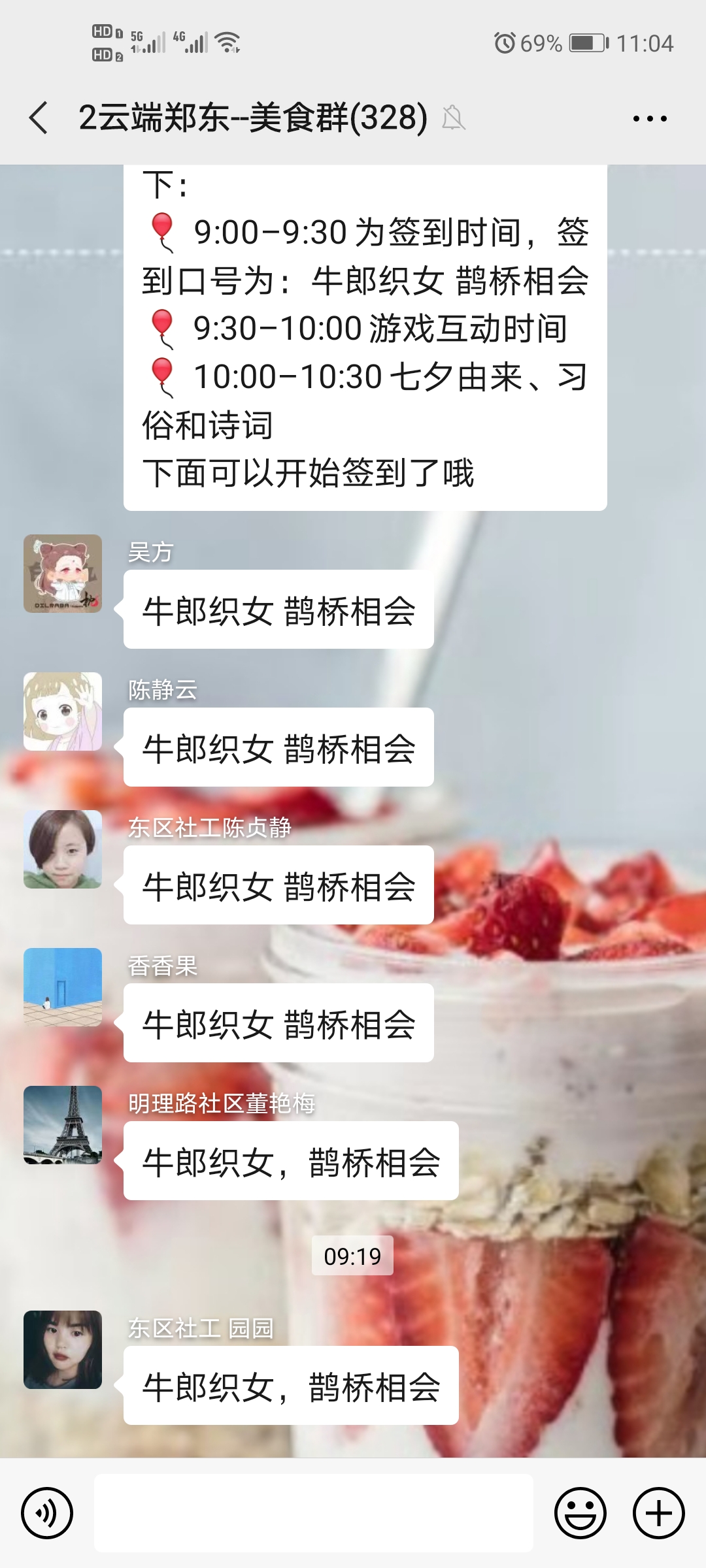
Task: Switch to voice message input
Action: (x=47, y=1513)
